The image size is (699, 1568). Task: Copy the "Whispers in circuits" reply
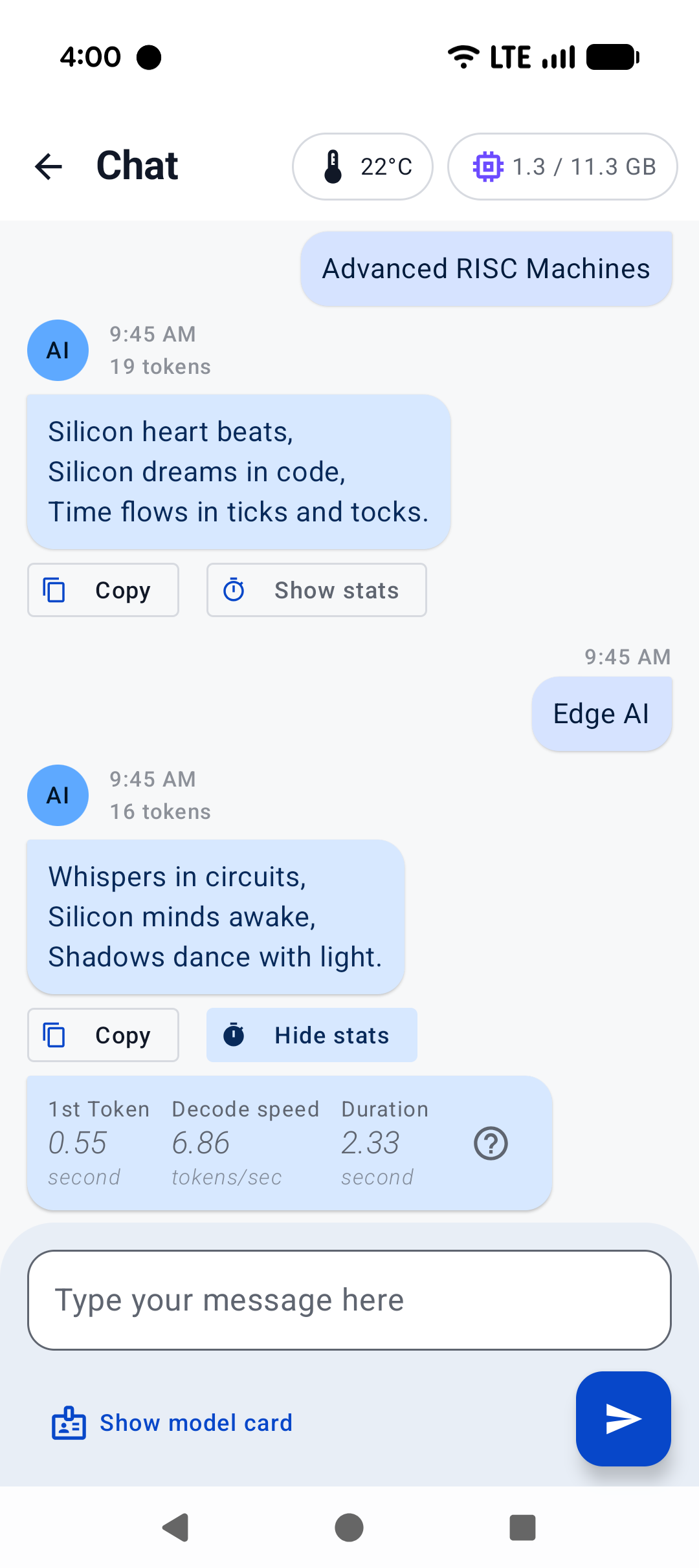(x=103, y=1035)
